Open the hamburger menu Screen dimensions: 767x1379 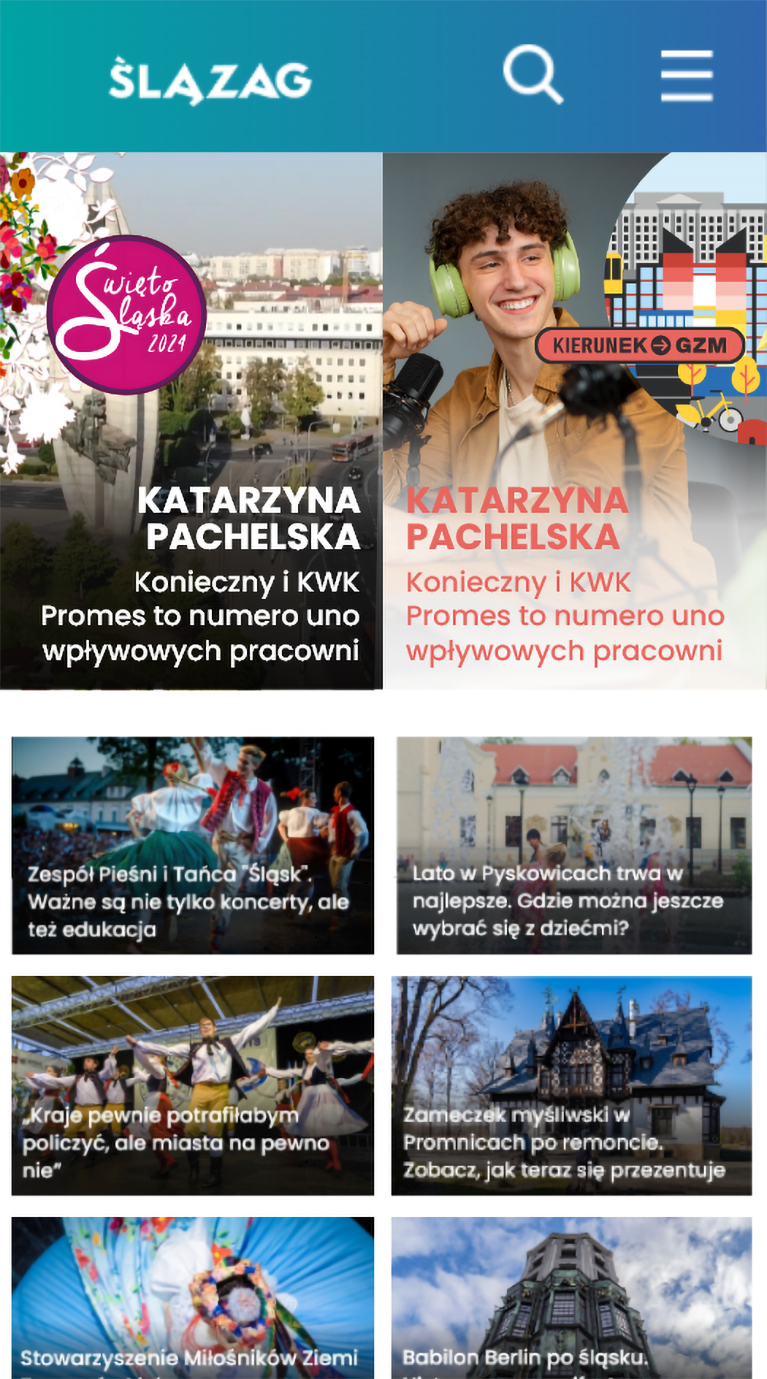[x=687, y=76]
